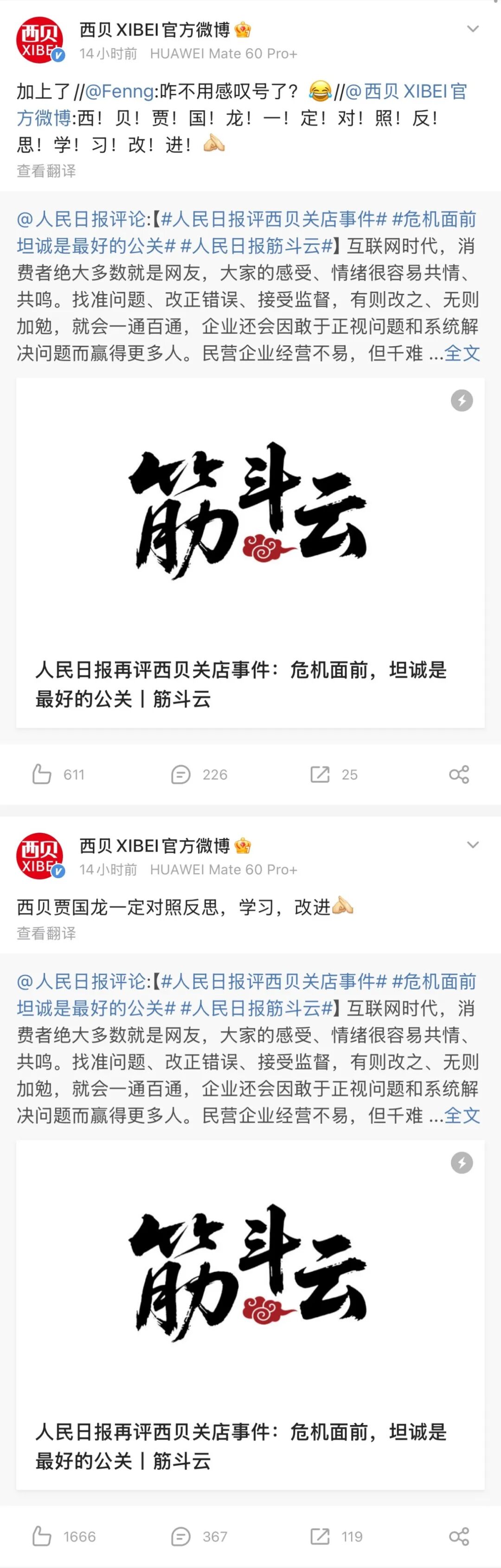Open the 全文 link in the first reposted text
The image size is (501, 1568).
pyautogui.click(x=462, y=353)
